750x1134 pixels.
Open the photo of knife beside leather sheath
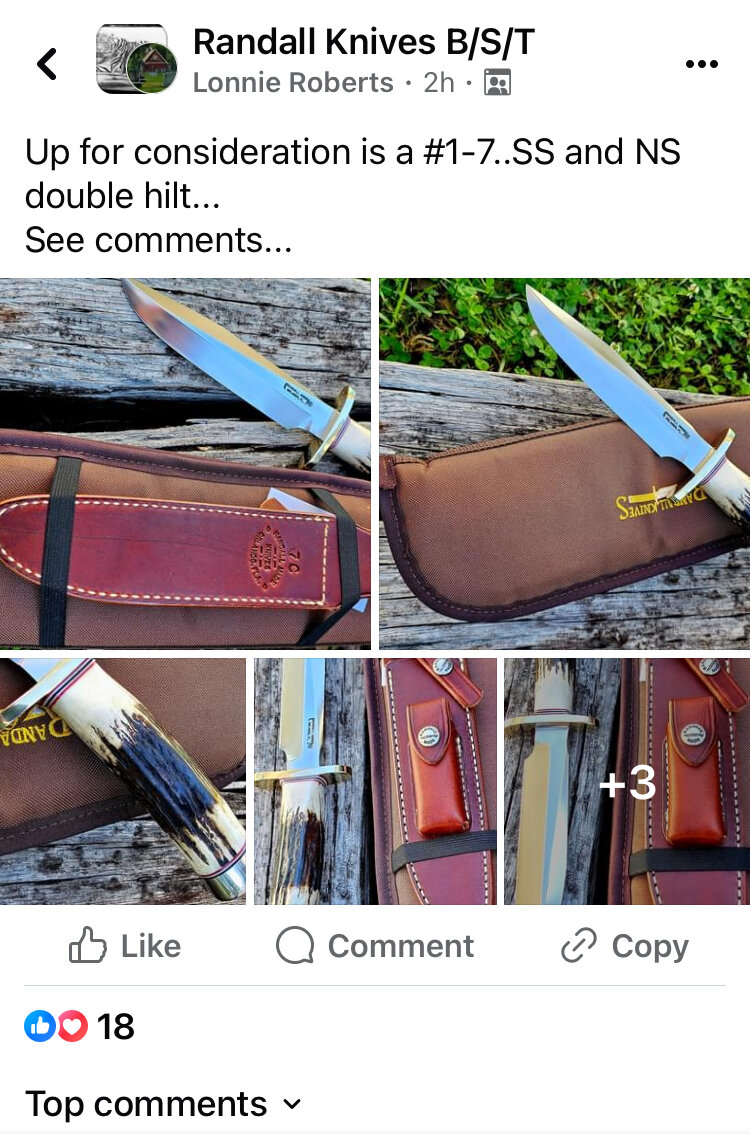375,781
